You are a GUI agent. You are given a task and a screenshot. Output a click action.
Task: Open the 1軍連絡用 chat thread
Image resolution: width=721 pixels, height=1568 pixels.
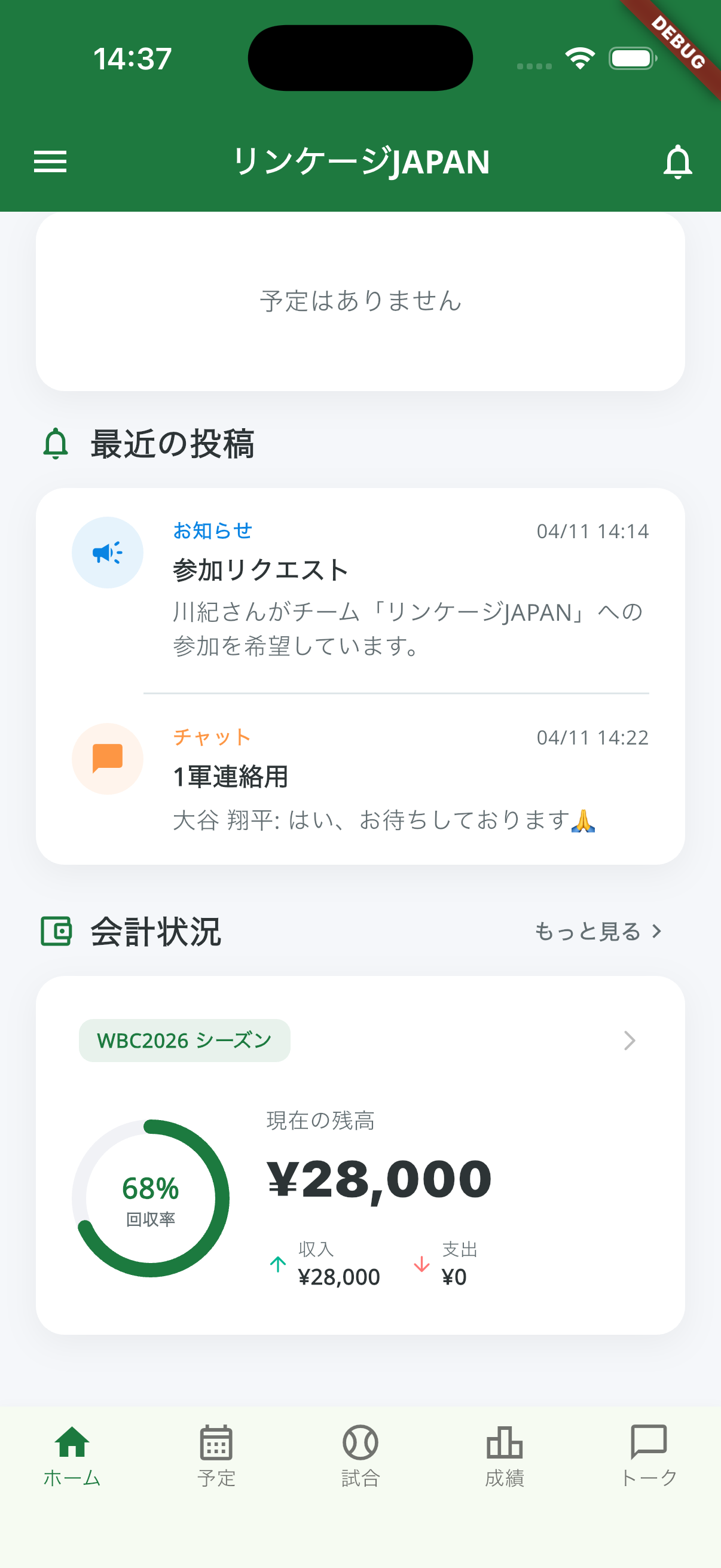click(x=360, y=785)
